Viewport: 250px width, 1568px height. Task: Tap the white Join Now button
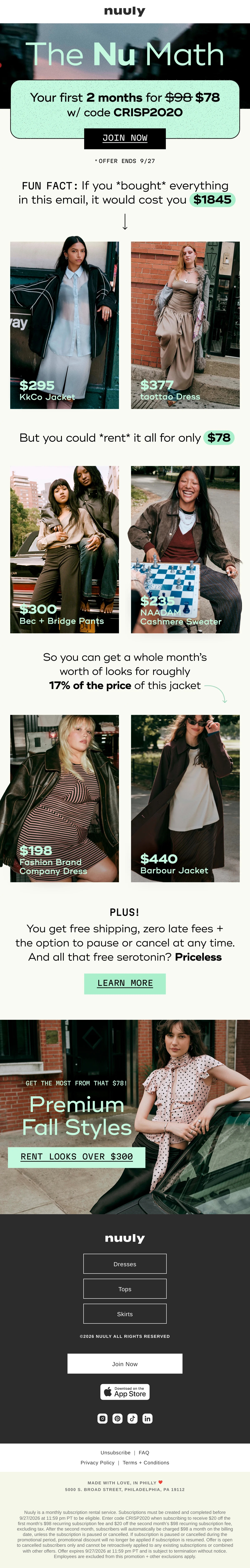click(x=125, y=1363)
